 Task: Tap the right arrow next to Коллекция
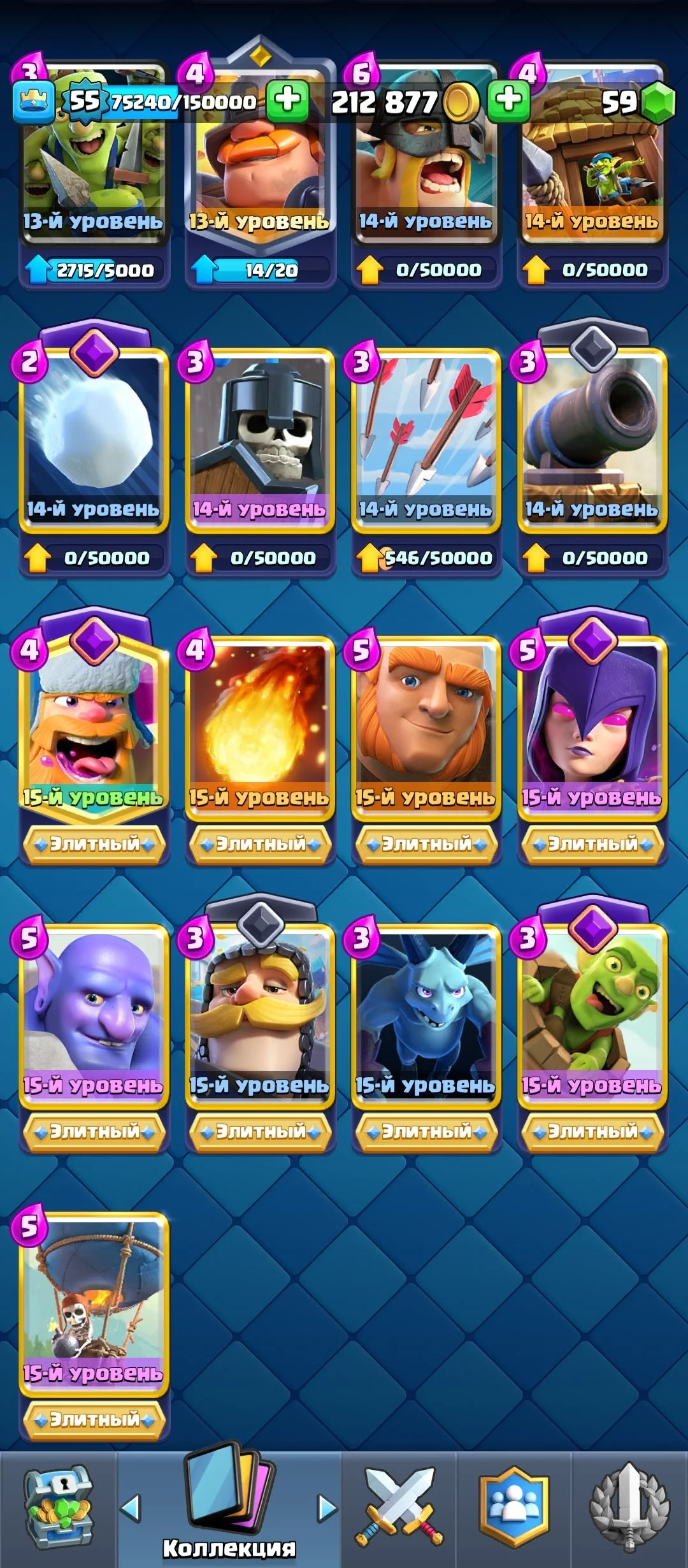point(327,1508)
